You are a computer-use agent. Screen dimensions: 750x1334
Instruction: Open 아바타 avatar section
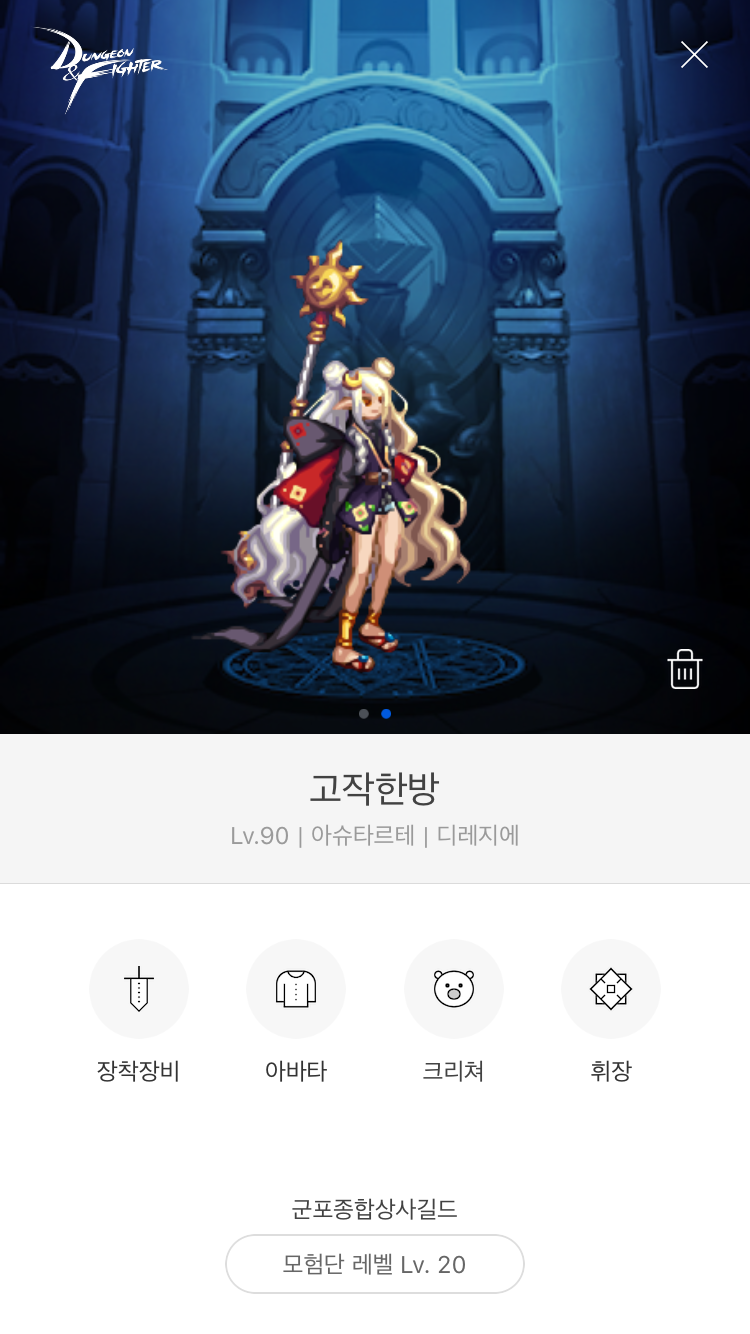[296, 989]
